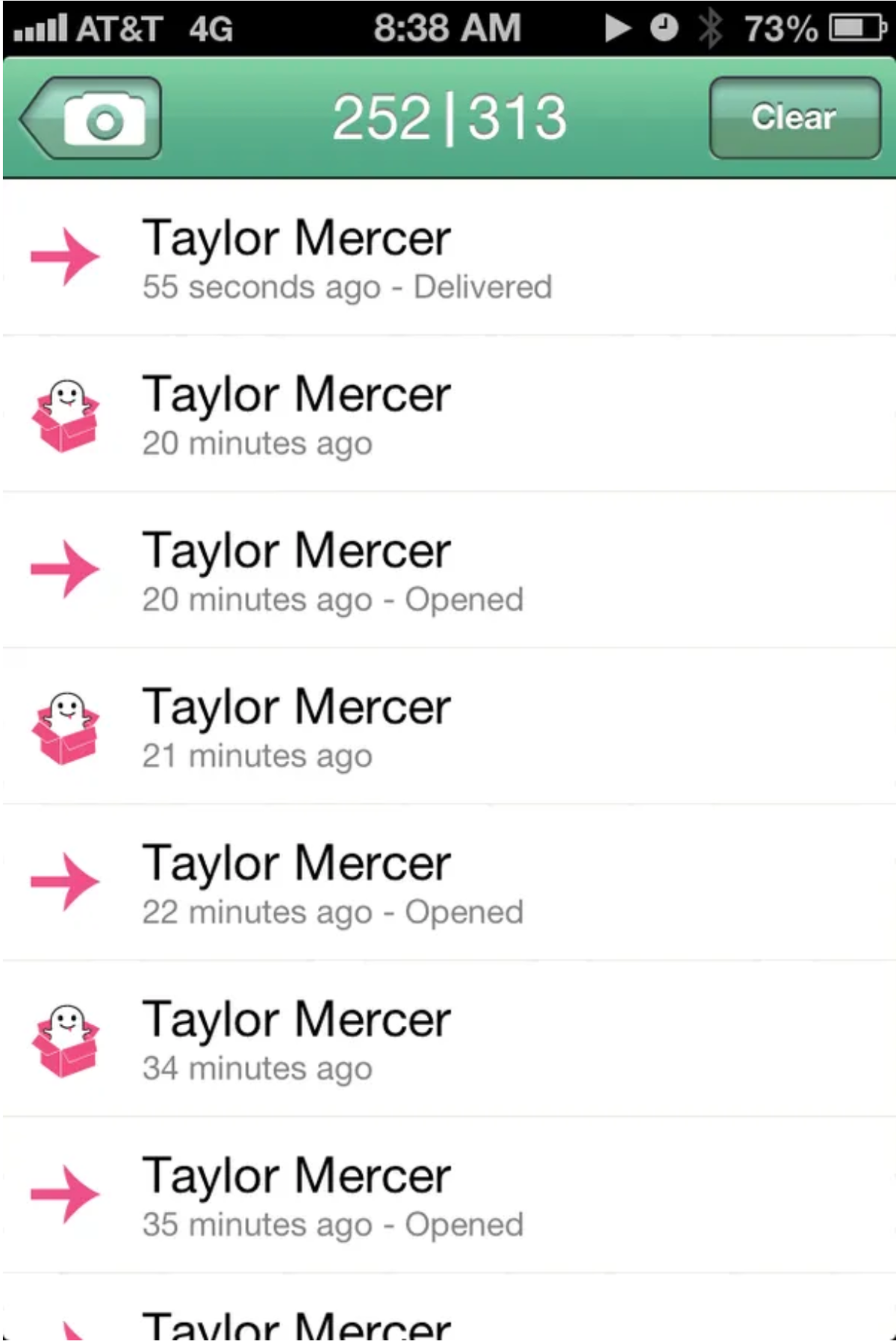This screenshot has width=896, height=1344.
Task: Tap the pink sent arrow next to top Taylor Mercer snap
Action: 63,258
